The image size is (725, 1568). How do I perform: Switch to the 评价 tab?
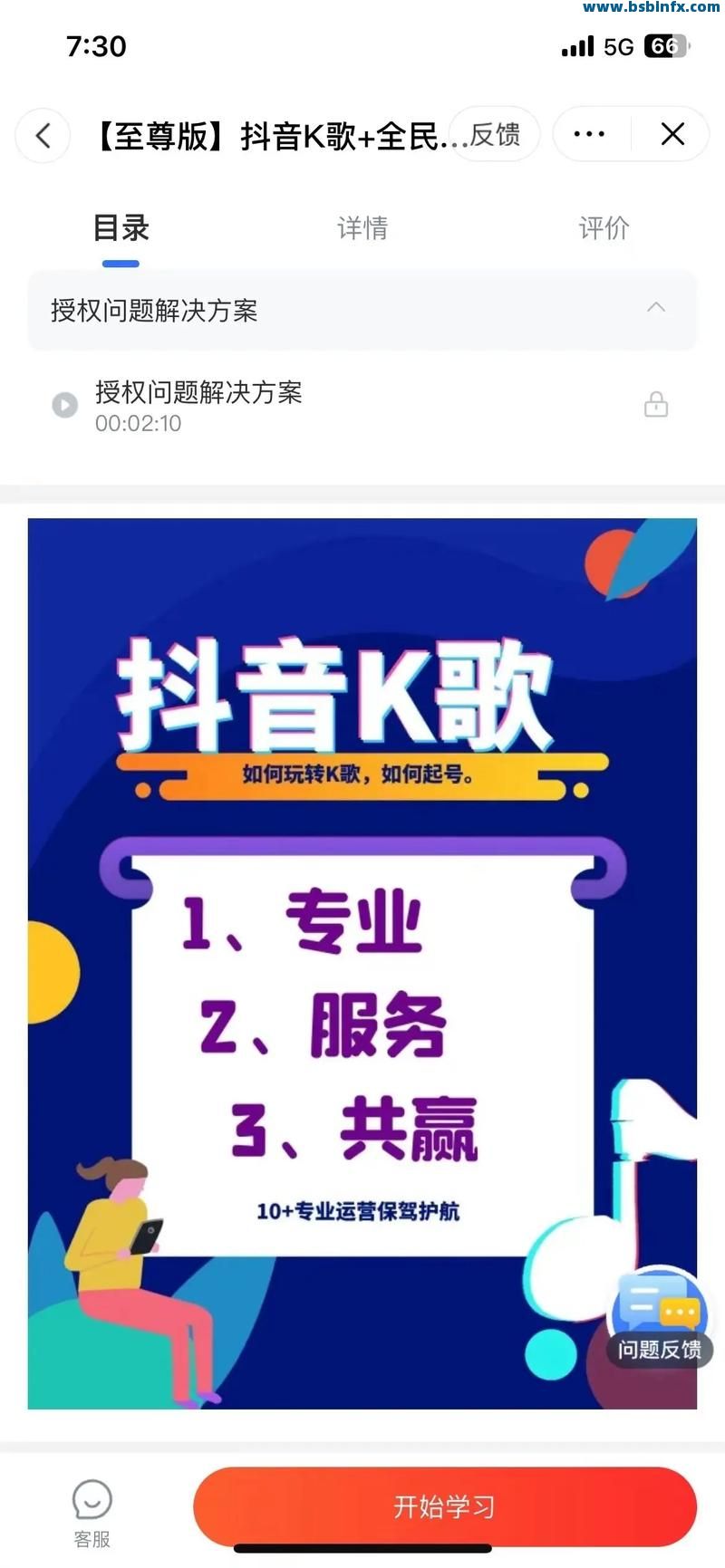pos(604,227)
